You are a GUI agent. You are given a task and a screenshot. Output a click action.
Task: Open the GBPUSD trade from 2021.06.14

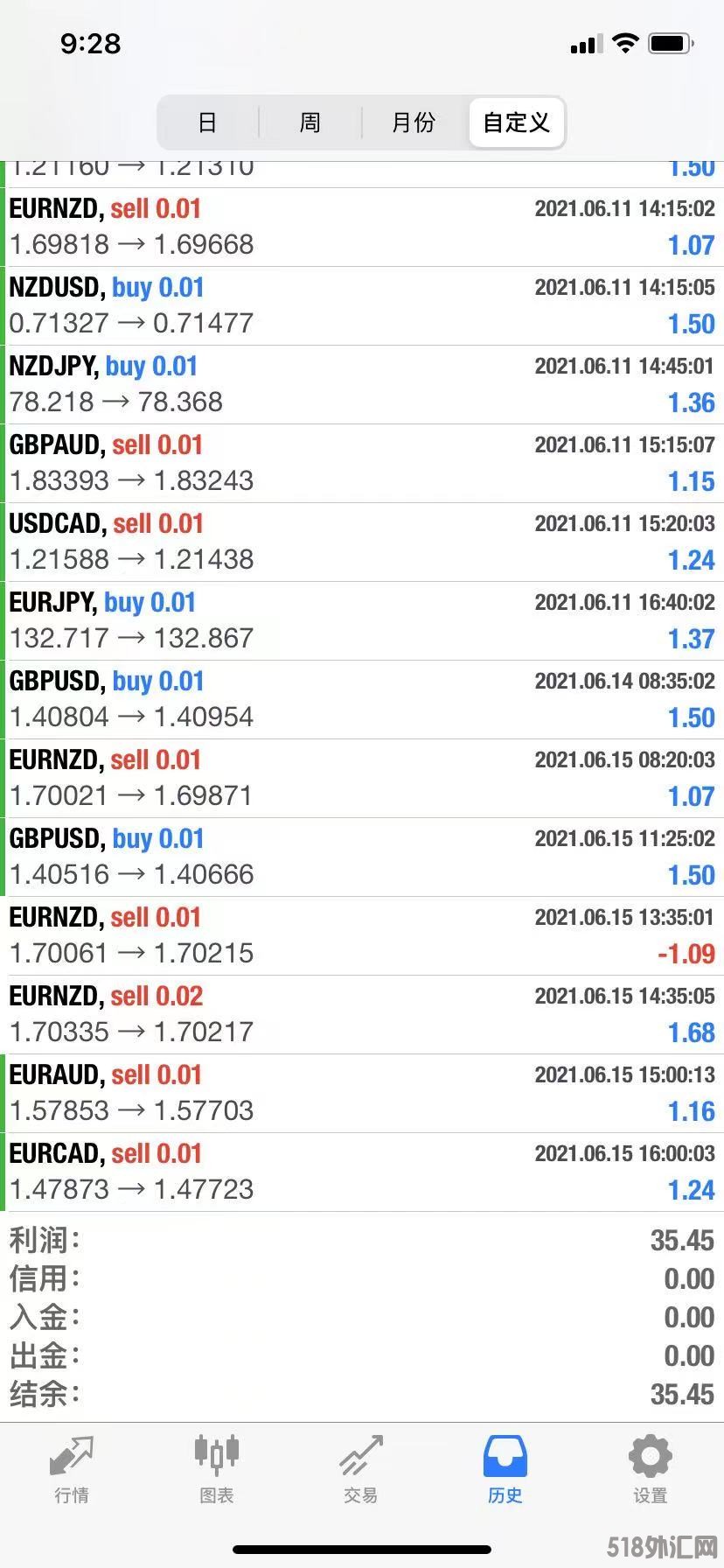tap(362, 699)
